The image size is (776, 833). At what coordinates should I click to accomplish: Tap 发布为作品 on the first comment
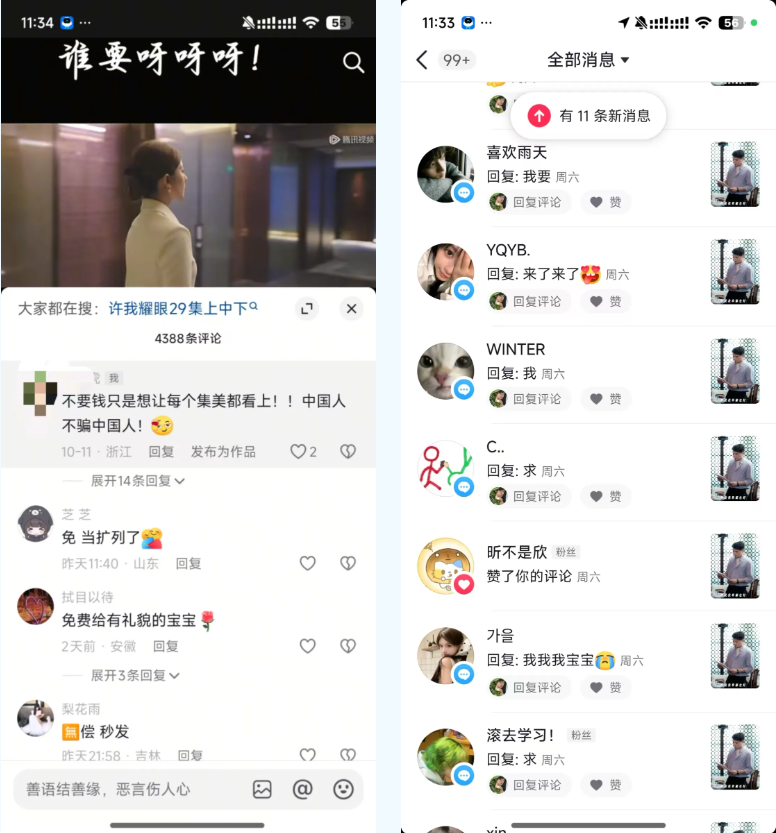point(223,452)
